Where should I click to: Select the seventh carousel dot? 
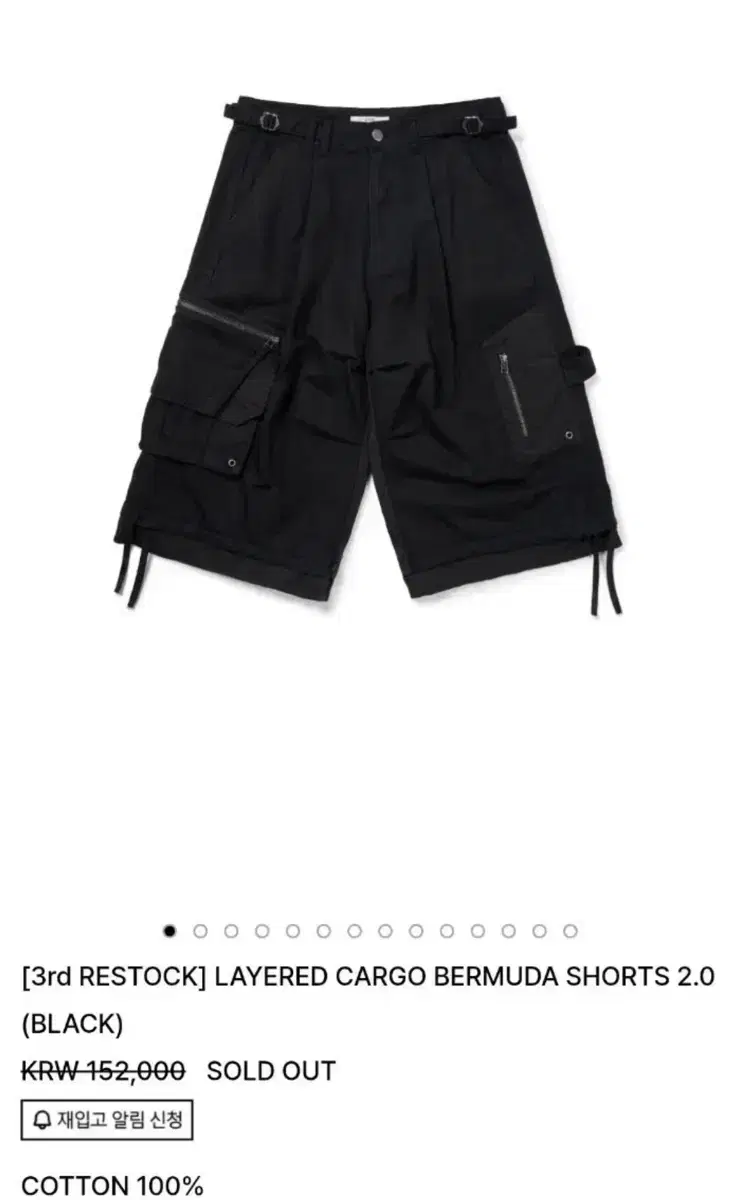(x=354, y=929)
